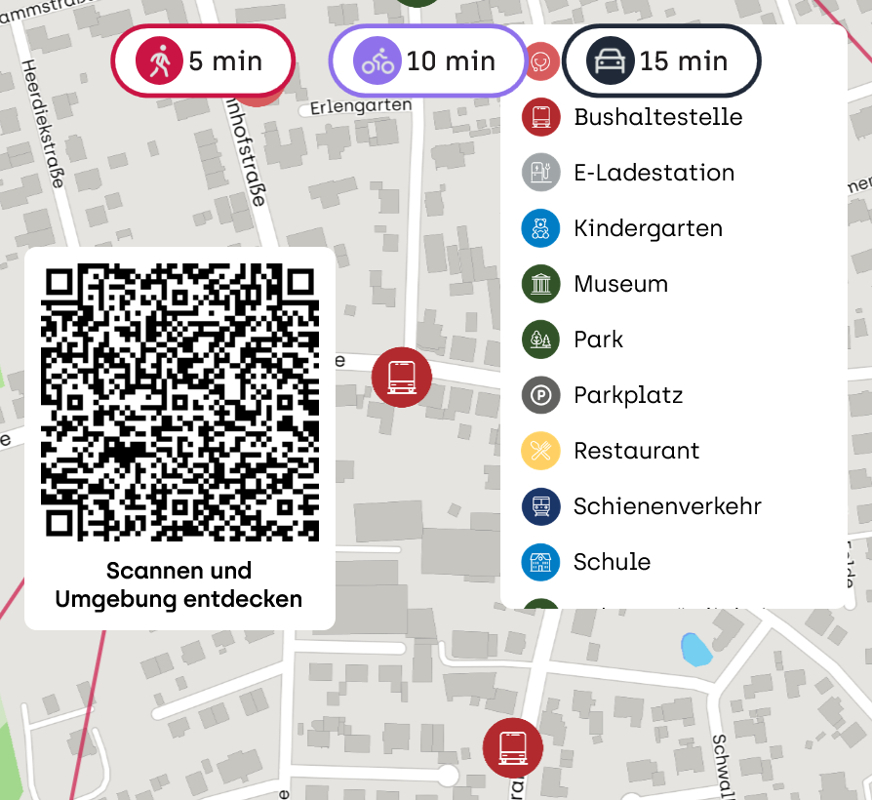The height and width of the screenshot is (800, 872).
Task: Select the Kindergarten category
Action: coord(647,228)
